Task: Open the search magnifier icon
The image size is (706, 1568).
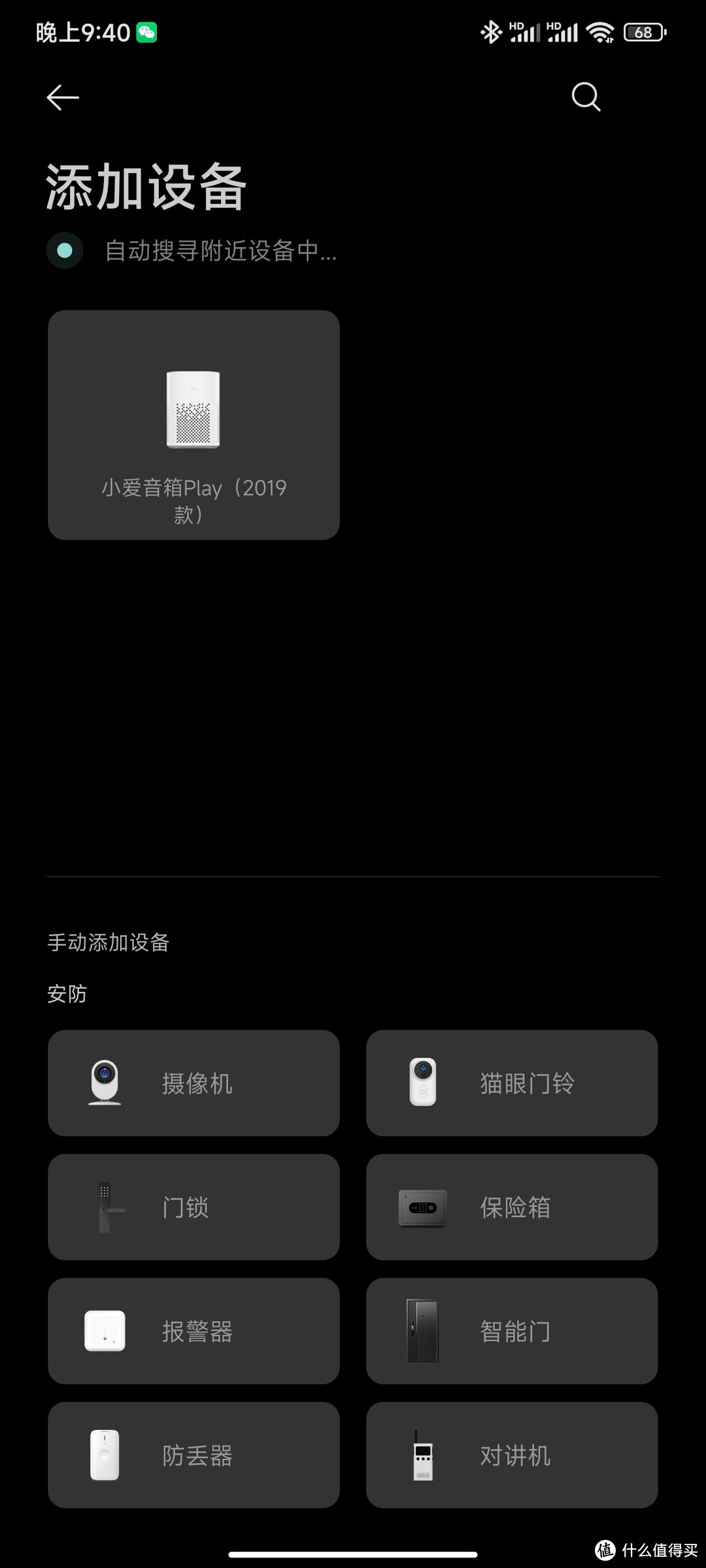Action: 585,96
